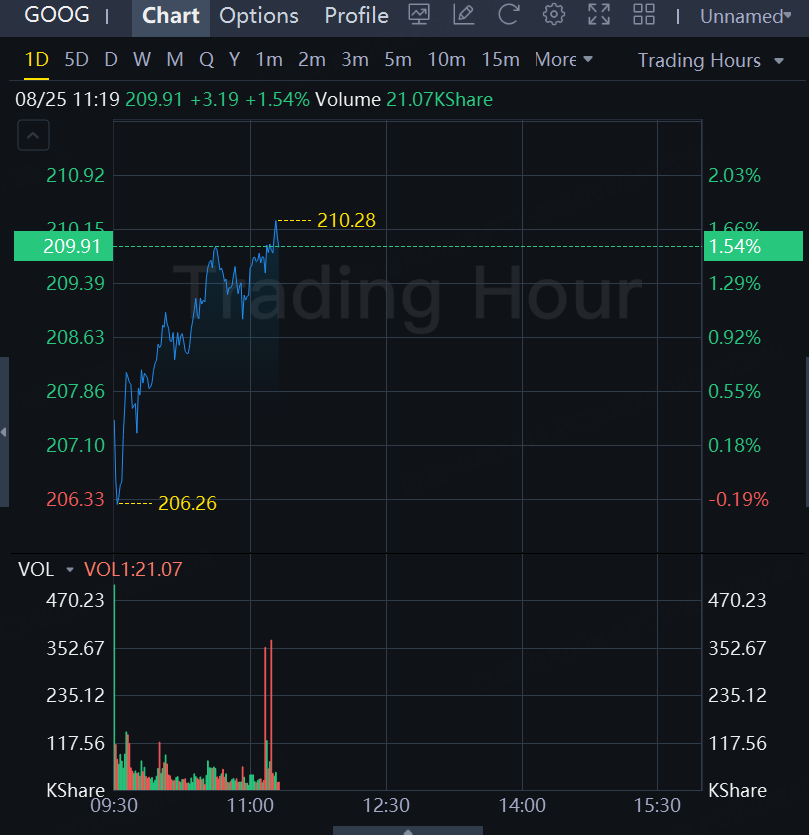Select the monthly M timeframe
This screenshot has width=809, height=835.
coord(175,59)
